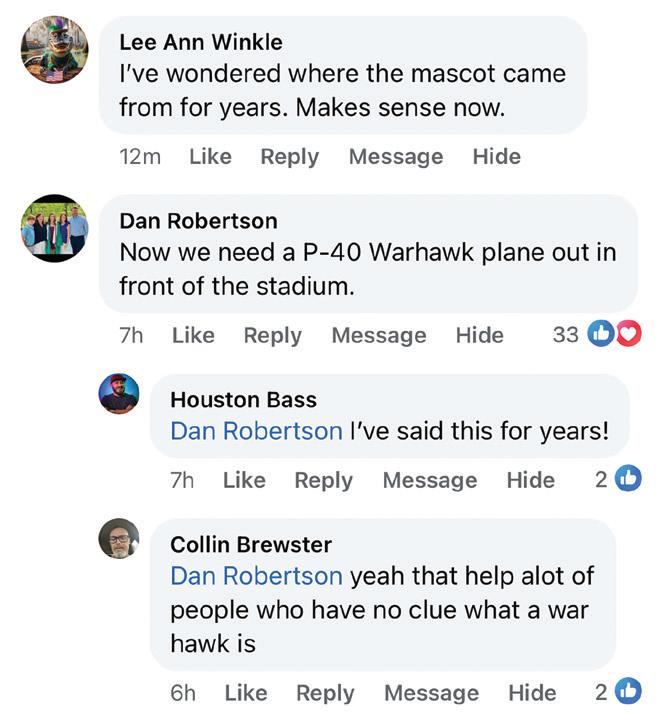
Task: Message Dan Robertson
Action: (378, 336)
